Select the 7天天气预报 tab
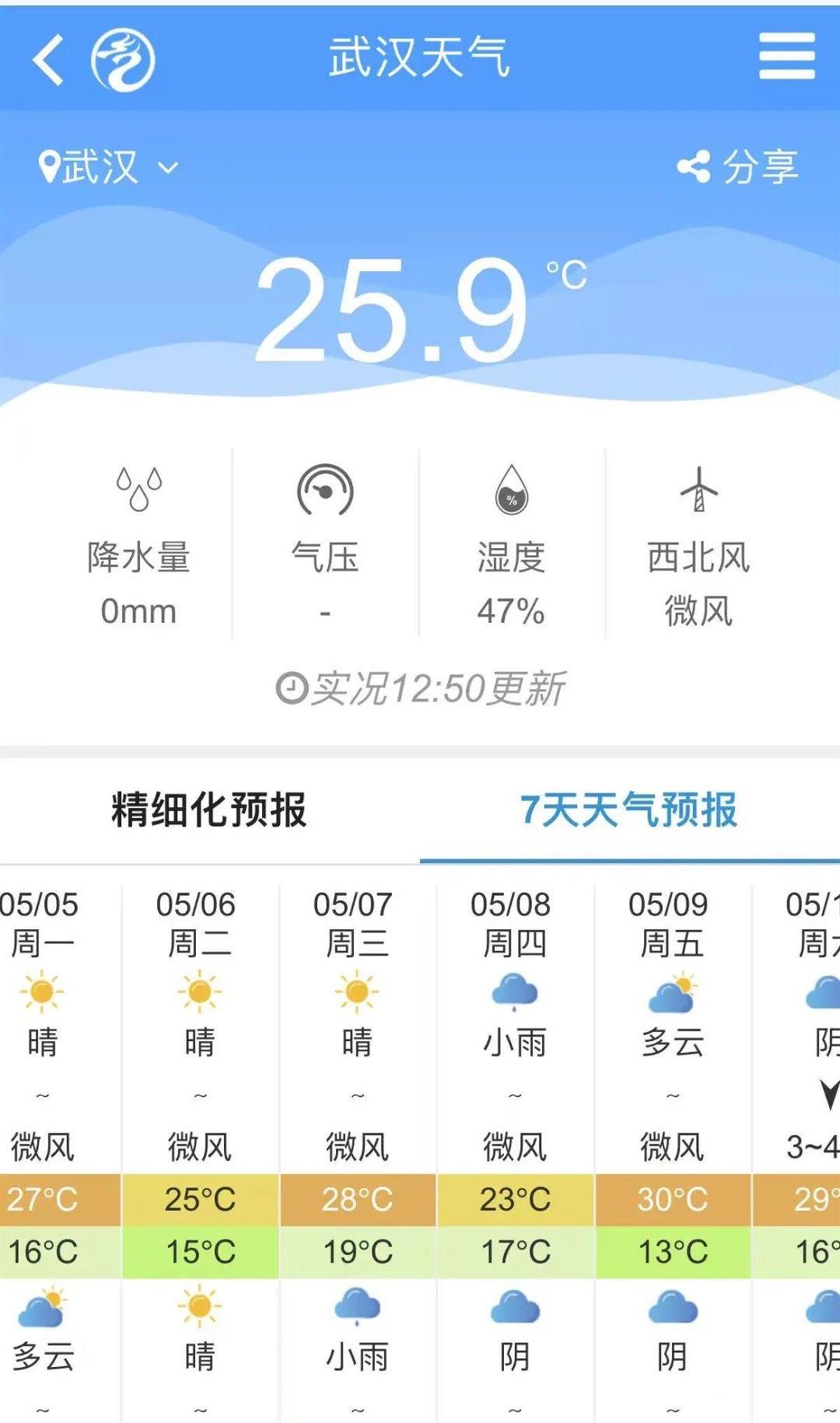 (628, 810)
